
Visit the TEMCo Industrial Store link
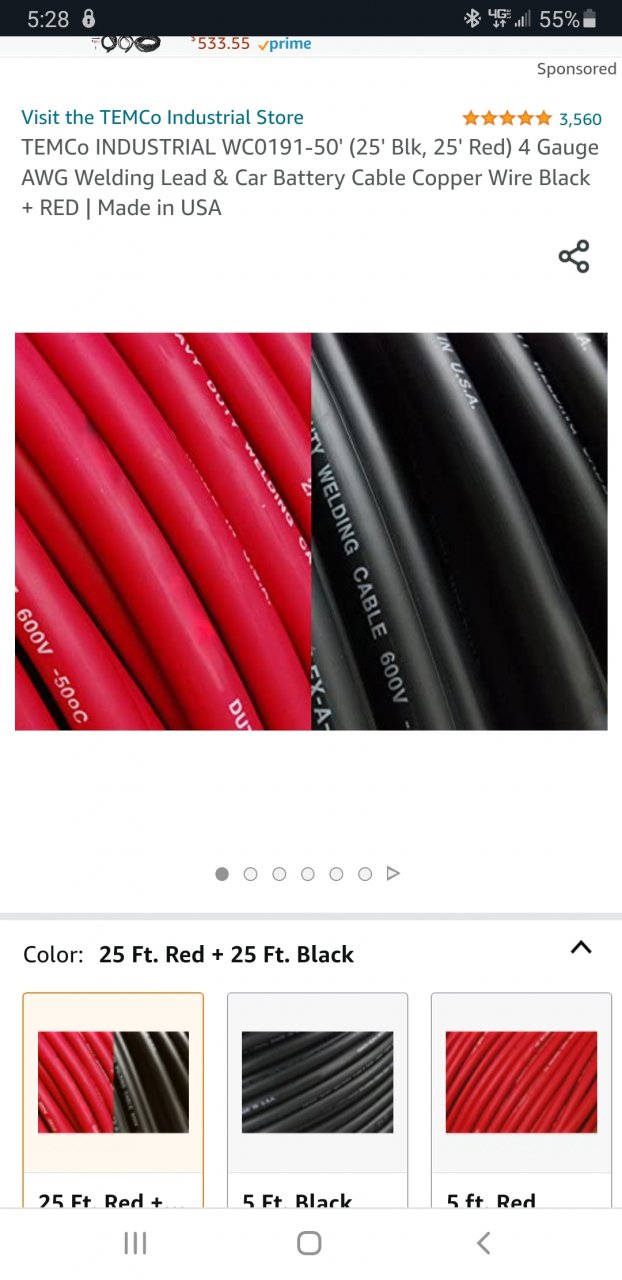162,117
